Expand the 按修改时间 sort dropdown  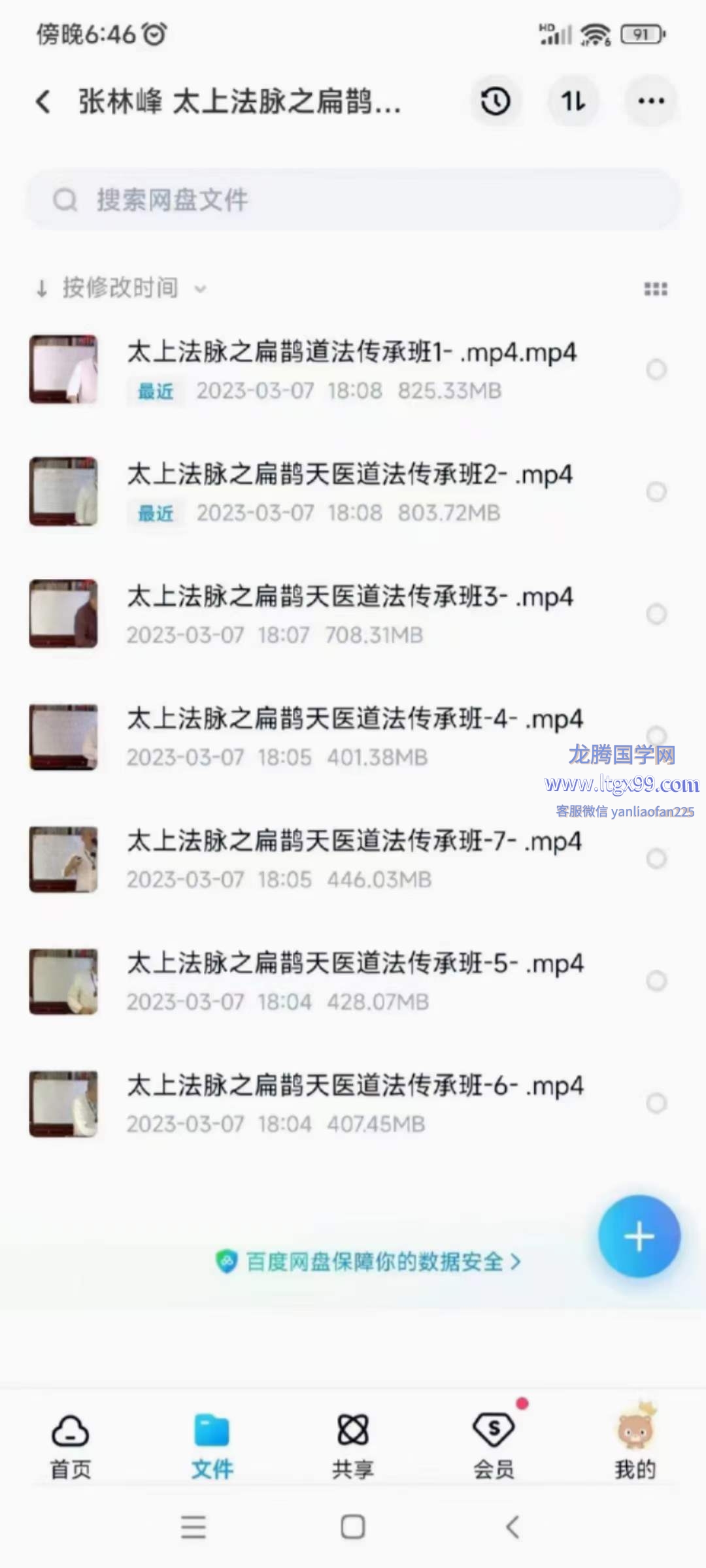tap(121, 288)
